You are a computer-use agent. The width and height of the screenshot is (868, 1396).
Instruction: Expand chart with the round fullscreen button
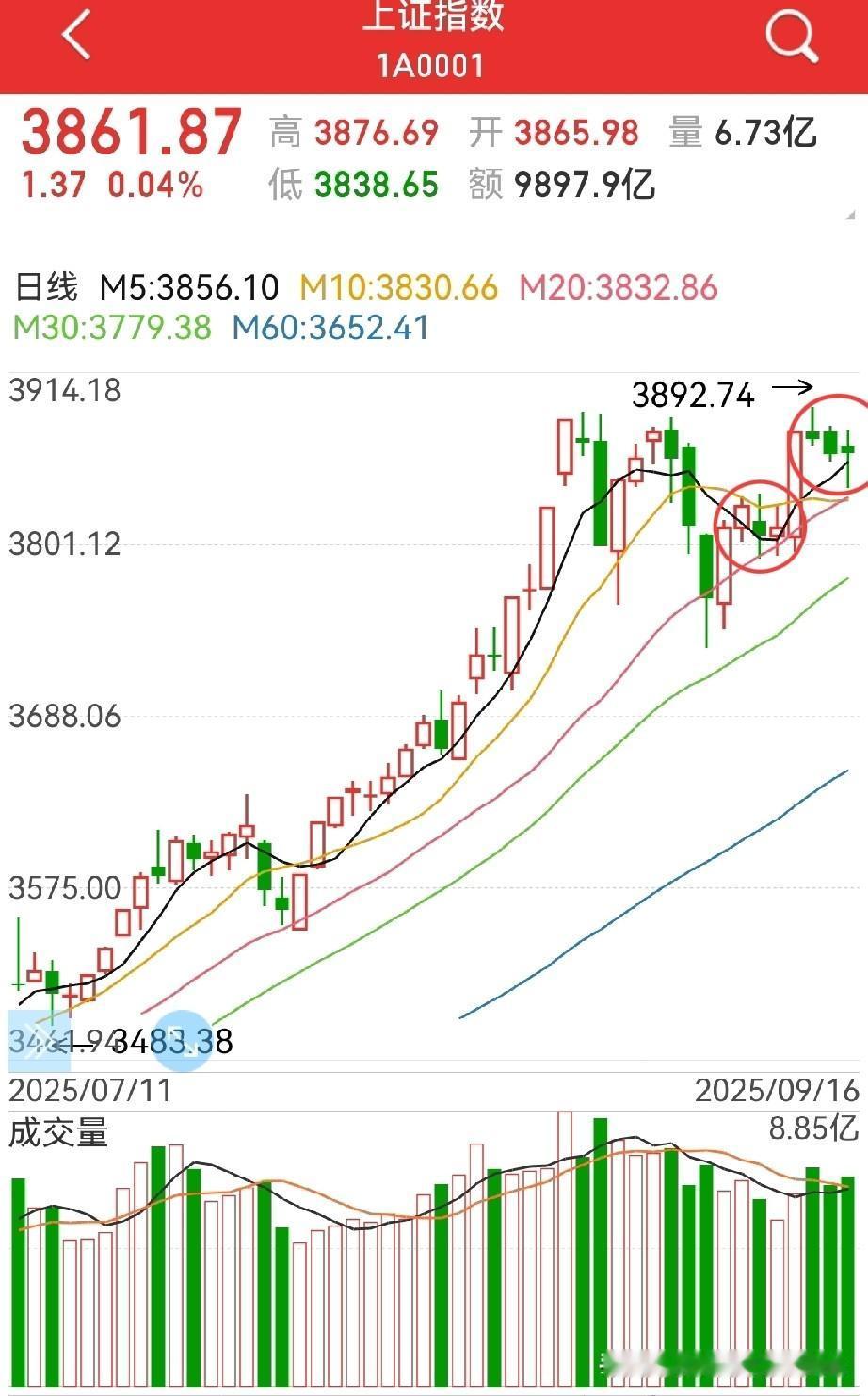coord(182,1040)
